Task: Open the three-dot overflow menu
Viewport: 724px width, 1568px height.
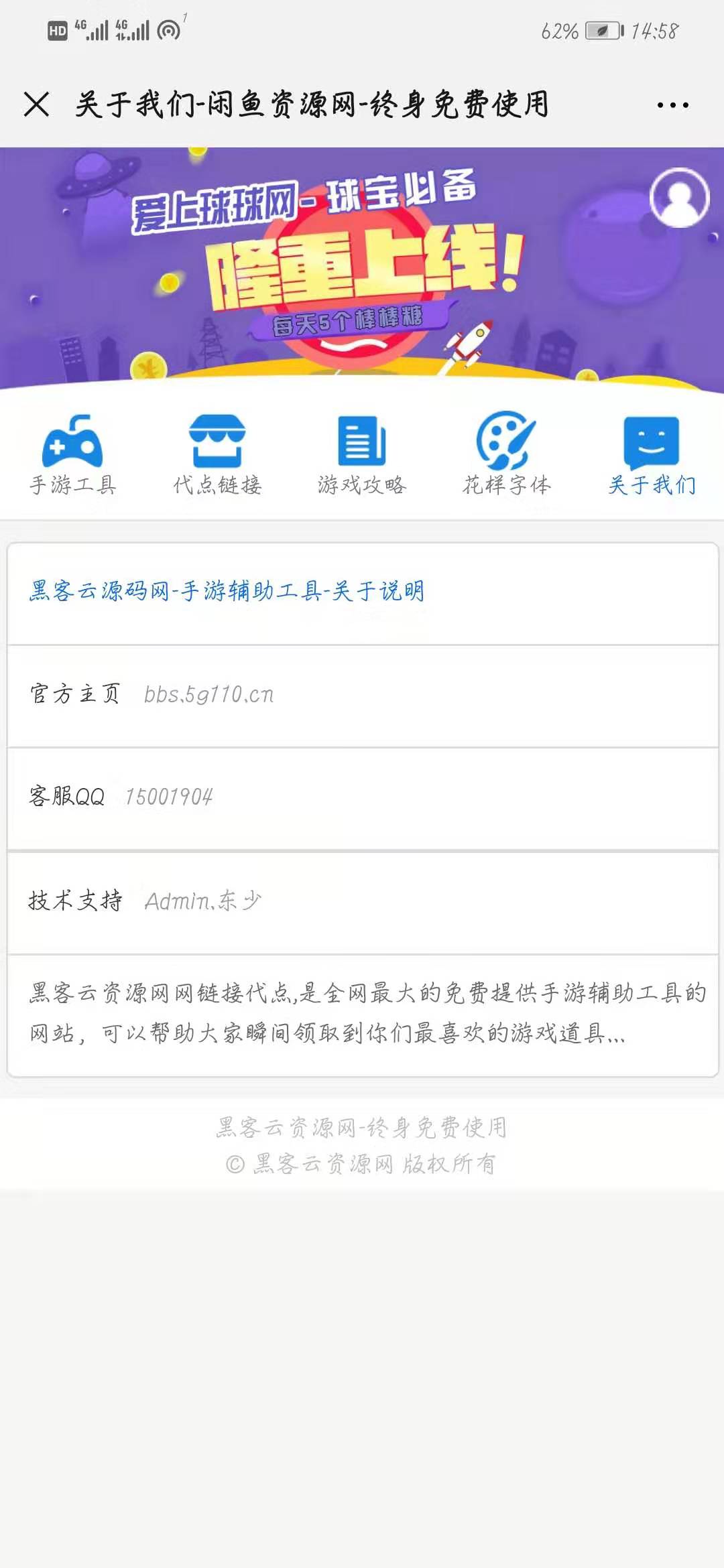Action: (x=672, y=105)
